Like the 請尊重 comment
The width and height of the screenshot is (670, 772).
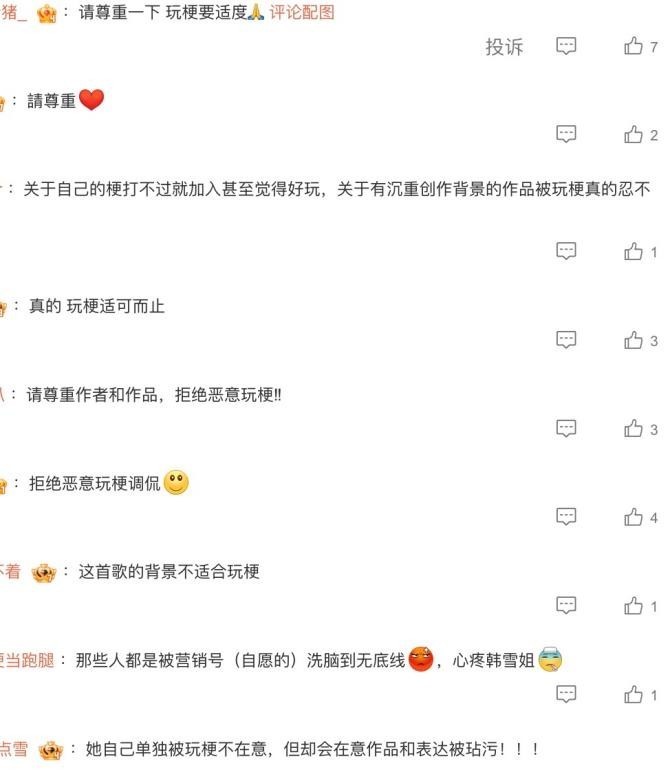click(x=633, y=134)
